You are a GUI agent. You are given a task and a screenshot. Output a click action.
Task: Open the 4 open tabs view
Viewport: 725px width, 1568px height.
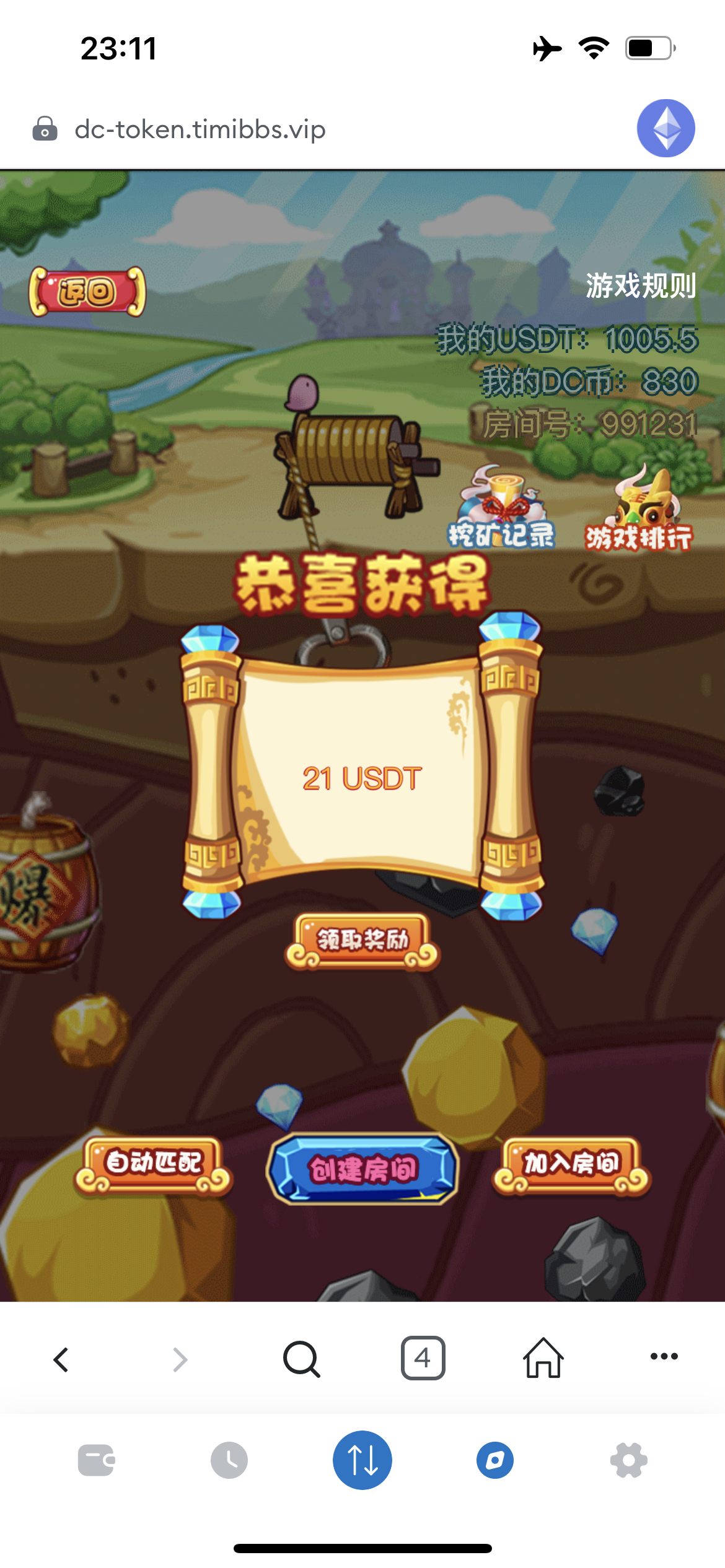423,1358
